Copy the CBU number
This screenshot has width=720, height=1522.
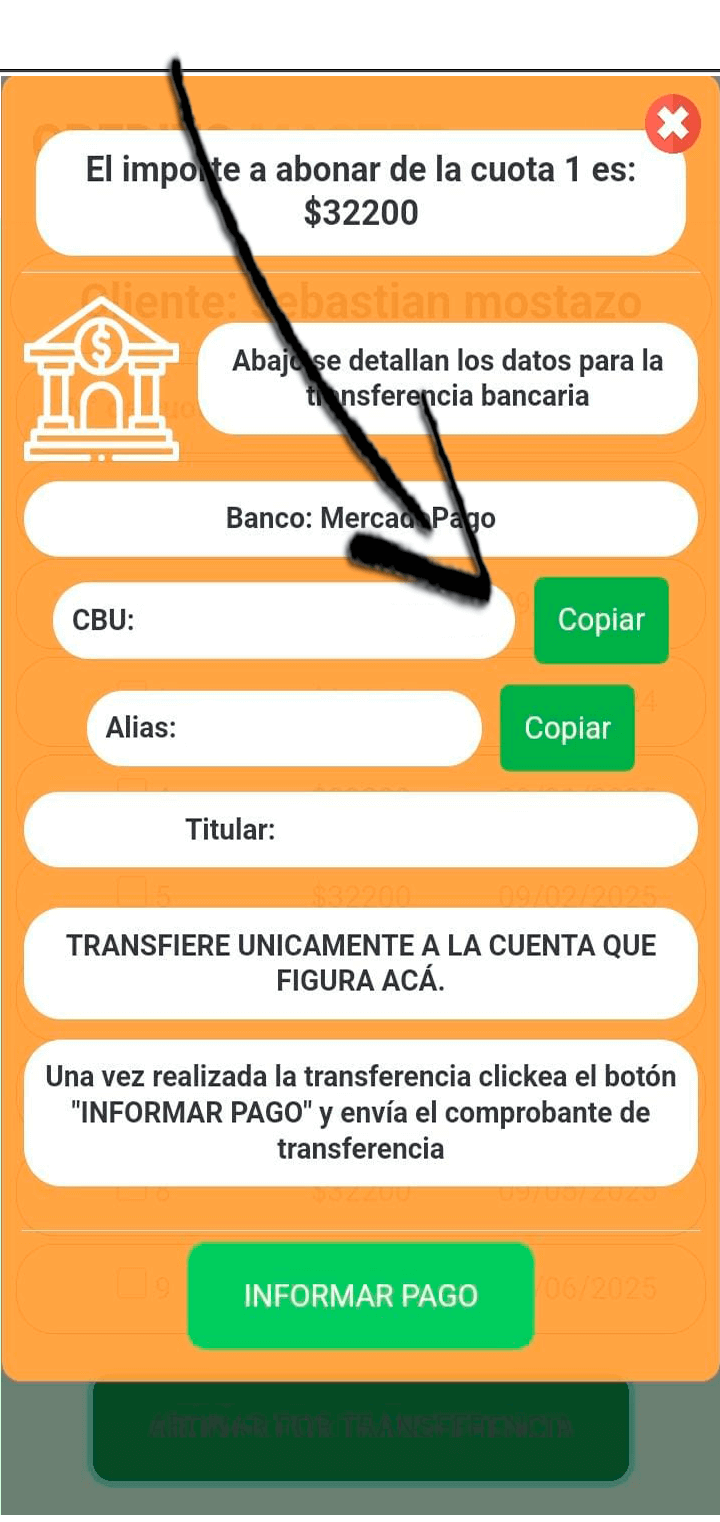600,620
